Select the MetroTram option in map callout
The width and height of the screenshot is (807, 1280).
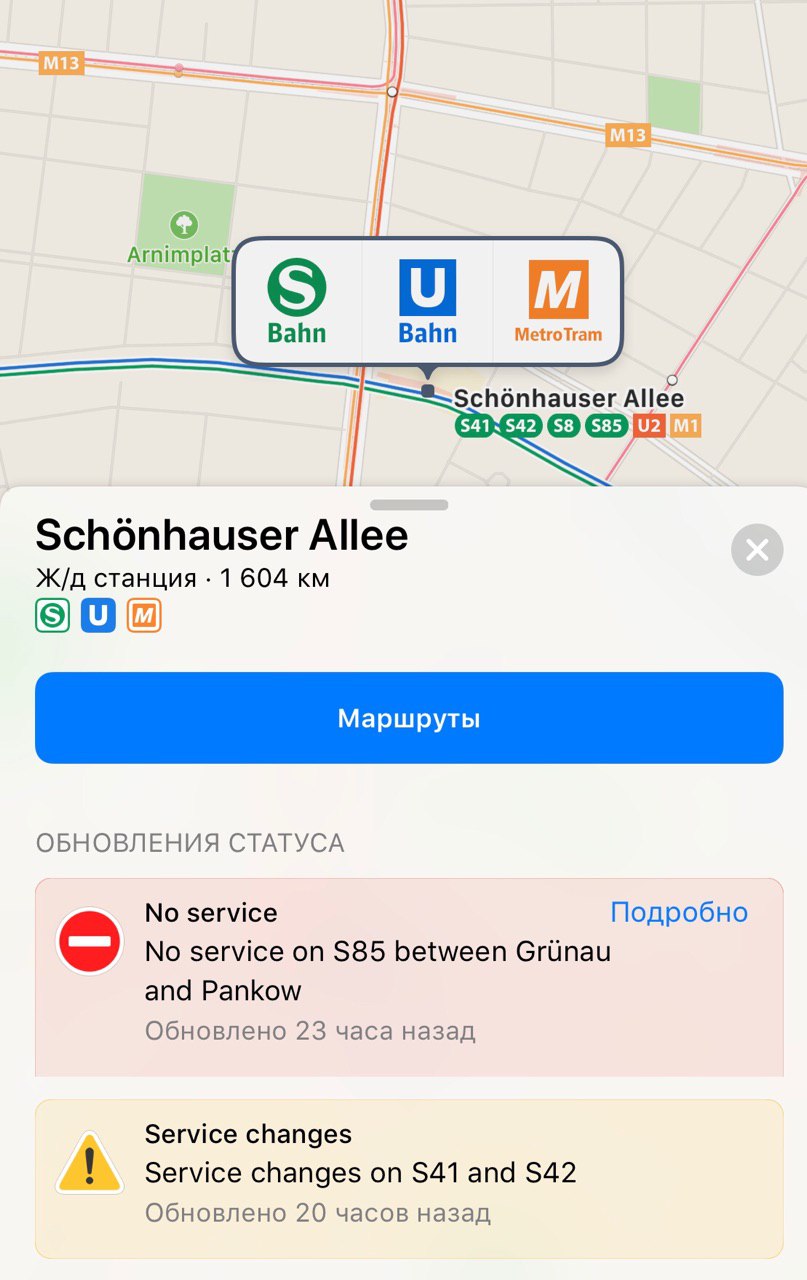557,302
